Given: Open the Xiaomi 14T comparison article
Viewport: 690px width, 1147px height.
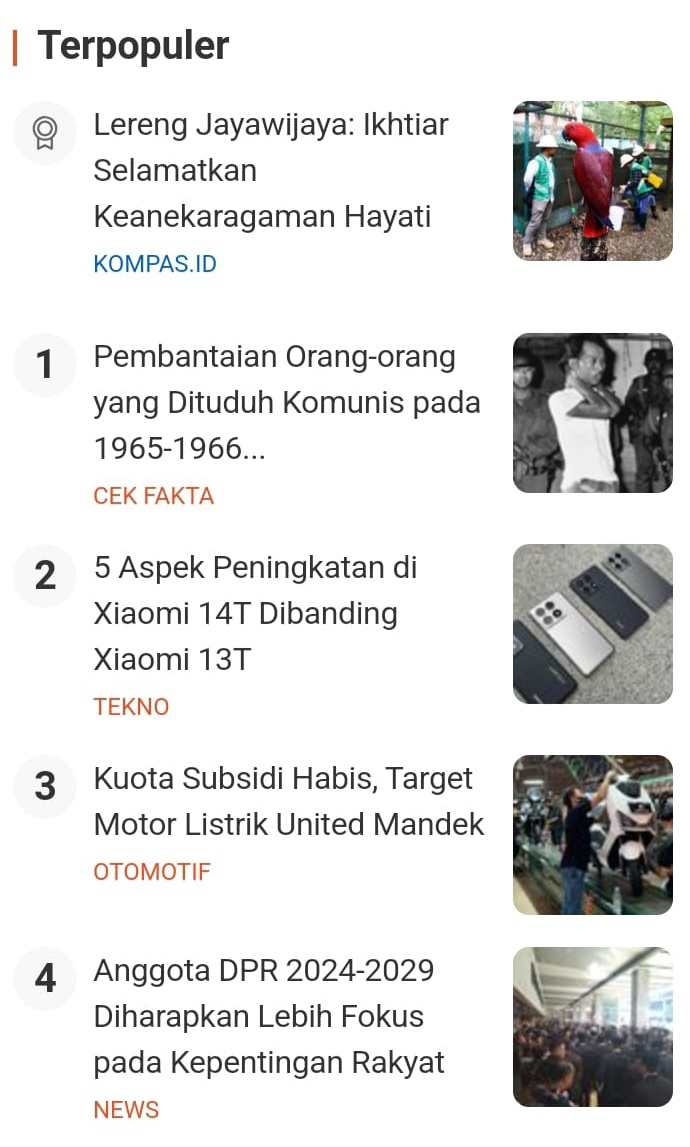Looking at the screenshot, I should 255,612.
